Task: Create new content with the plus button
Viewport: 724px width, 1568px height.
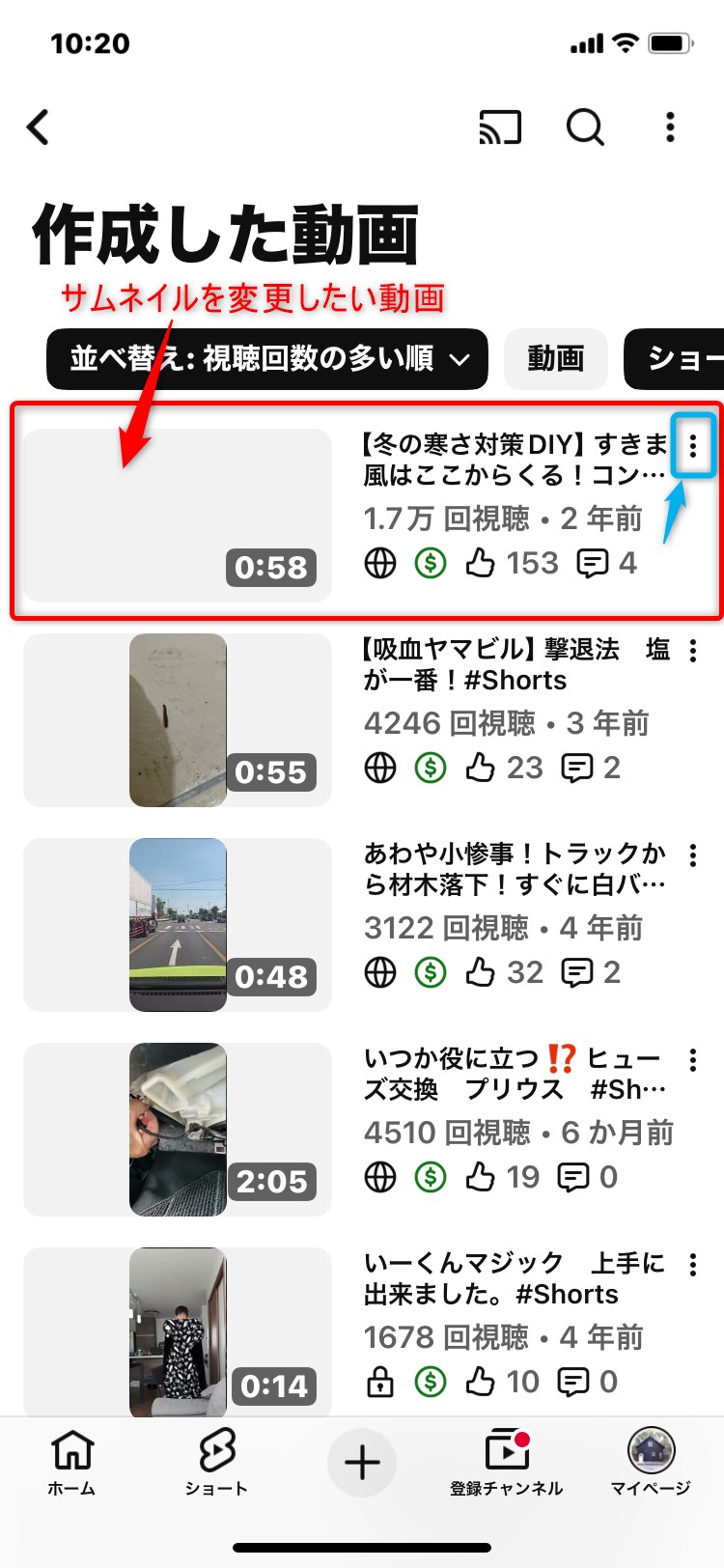Action: [x=362, y=1463]
